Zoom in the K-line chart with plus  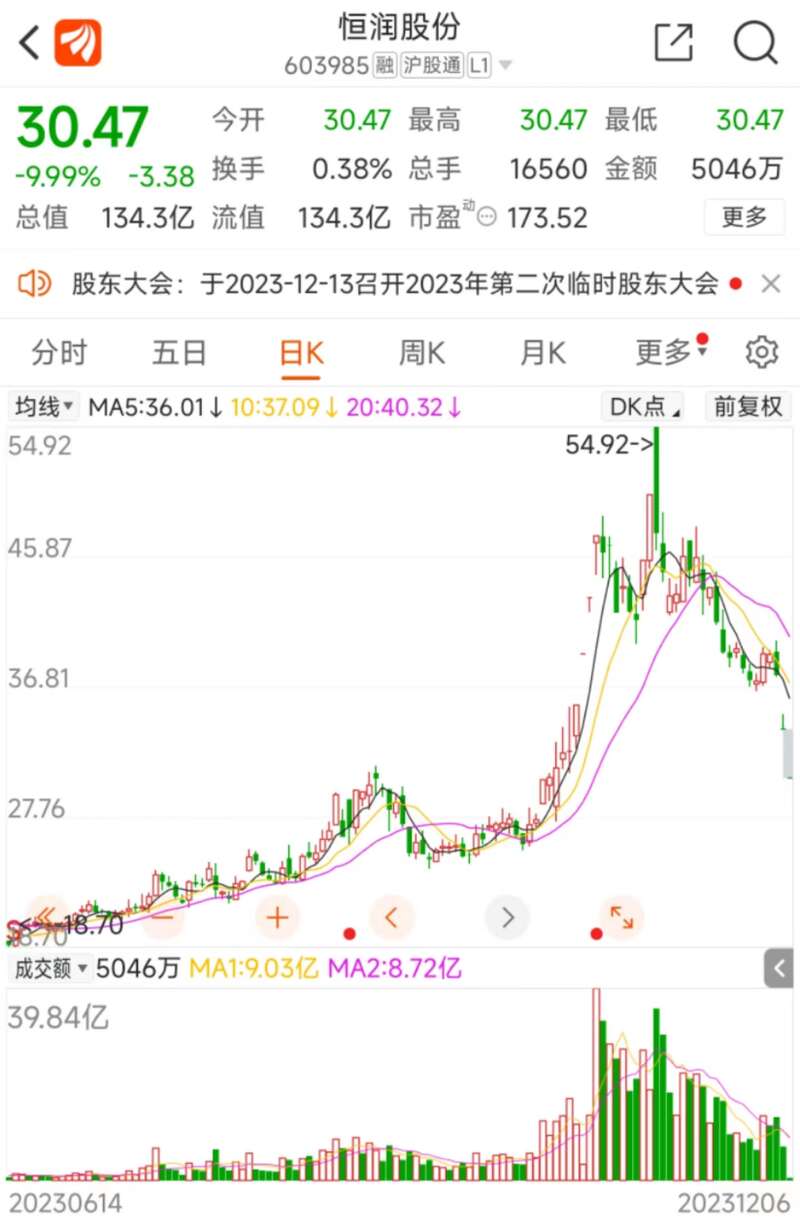277,917
